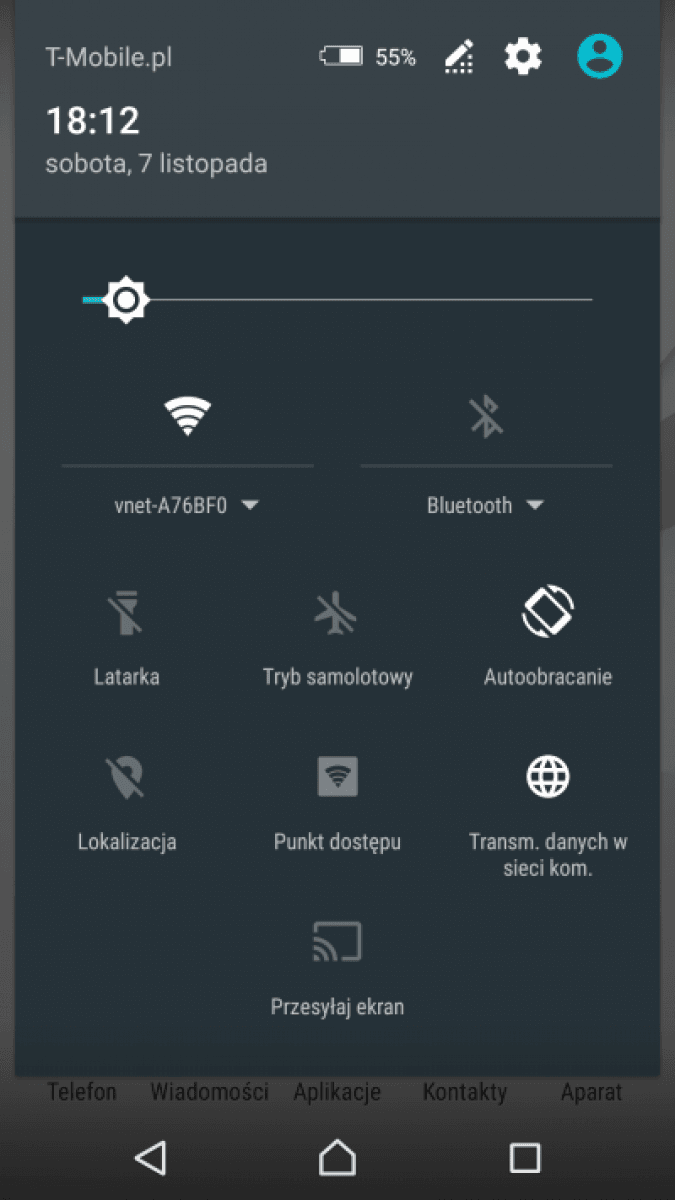Open the recent apps overview
Image resolution: width=675 pixels, height=1200 pixels.
(x=524, y=1157)
